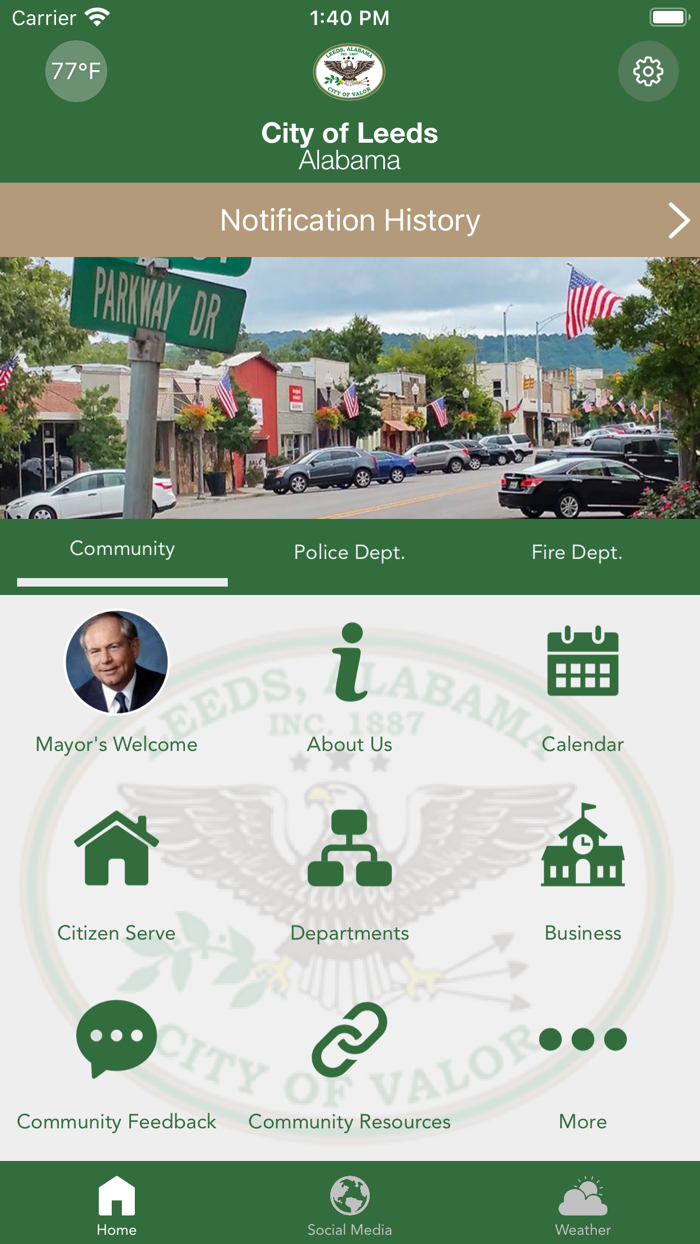Viewport: 700px width, 1244px height.
Task: Open Mayor's Welcome
Action: point(117,683)
